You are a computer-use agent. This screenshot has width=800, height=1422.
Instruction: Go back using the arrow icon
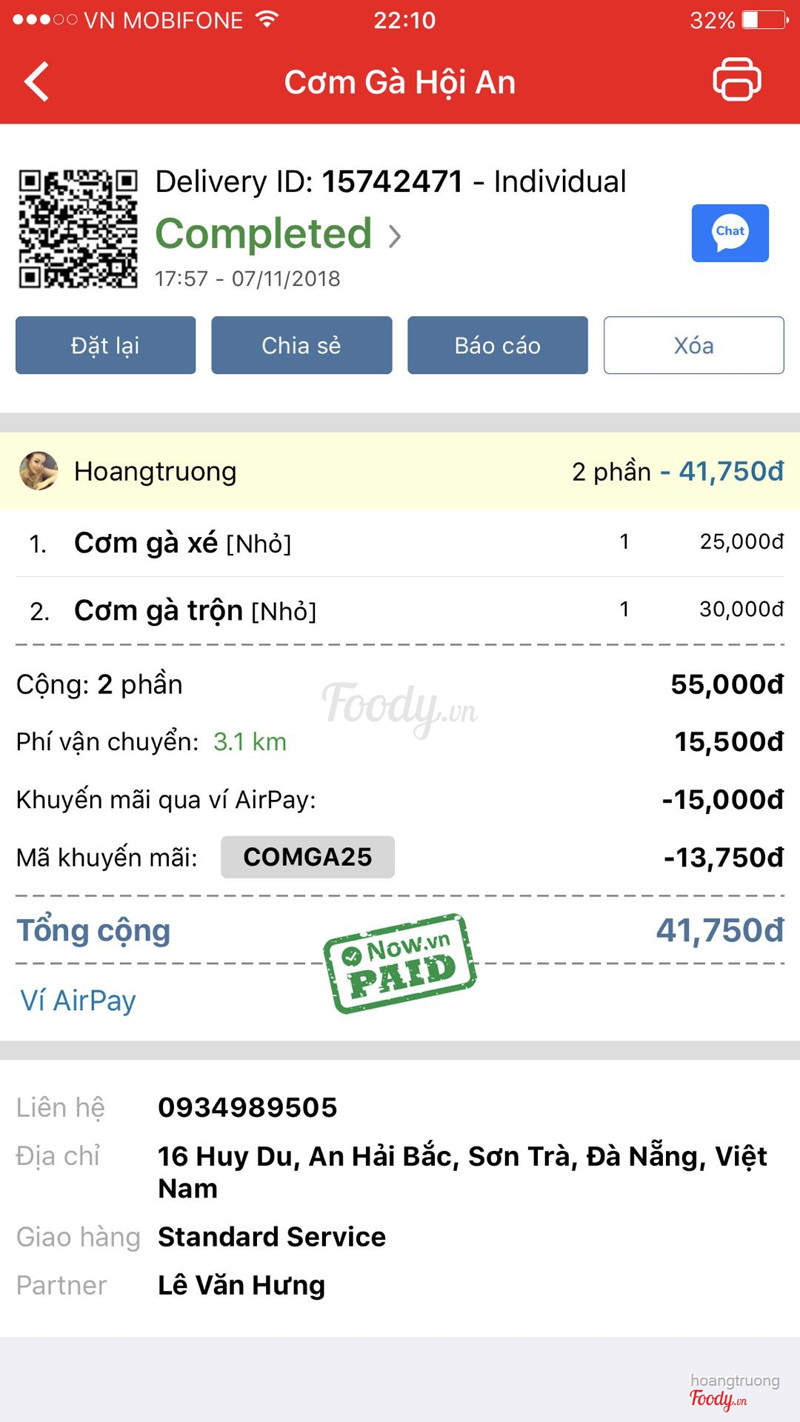[37, 82]
